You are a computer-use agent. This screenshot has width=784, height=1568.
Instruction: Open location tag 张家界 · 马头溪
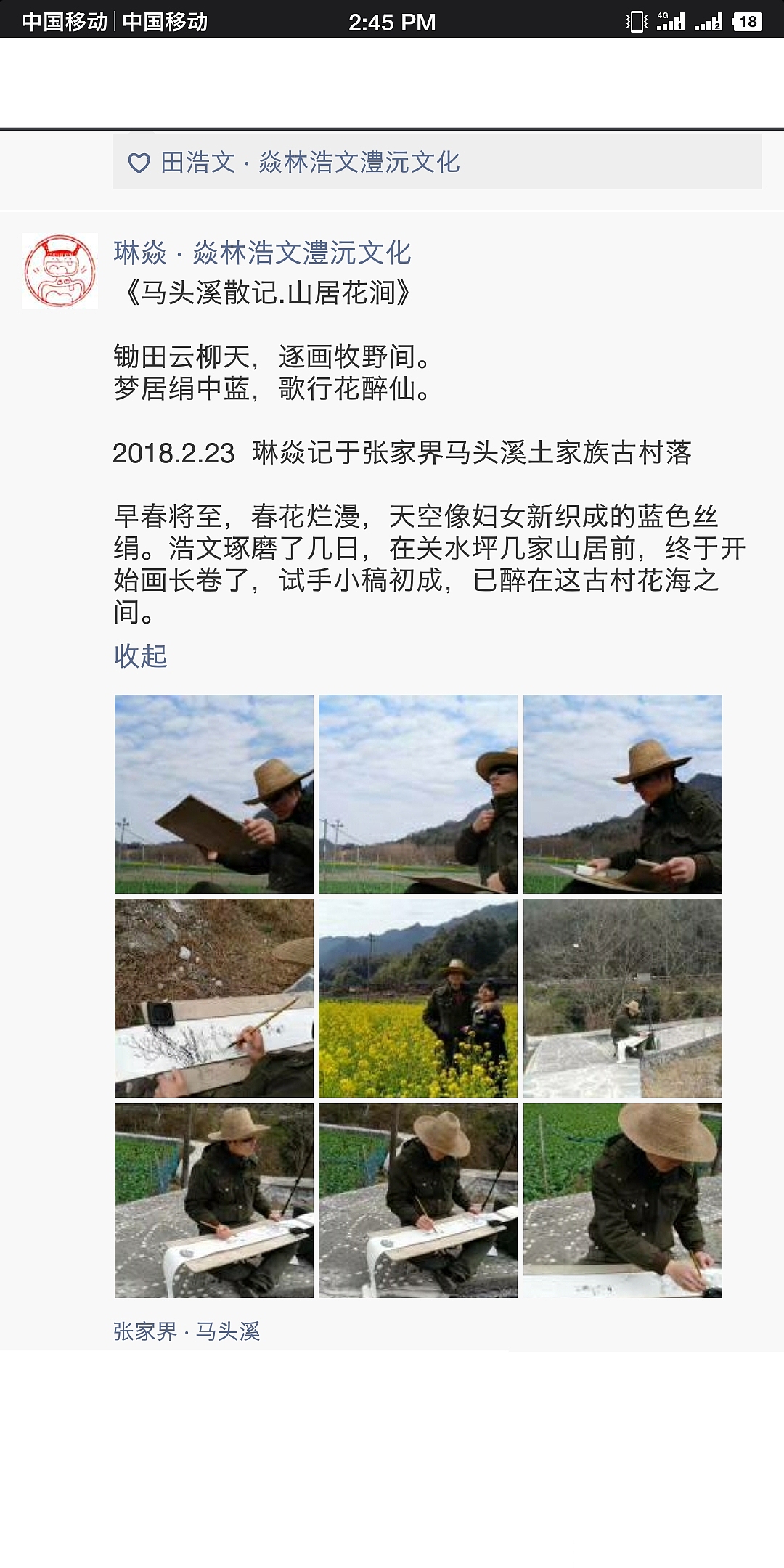[187, 1331]
